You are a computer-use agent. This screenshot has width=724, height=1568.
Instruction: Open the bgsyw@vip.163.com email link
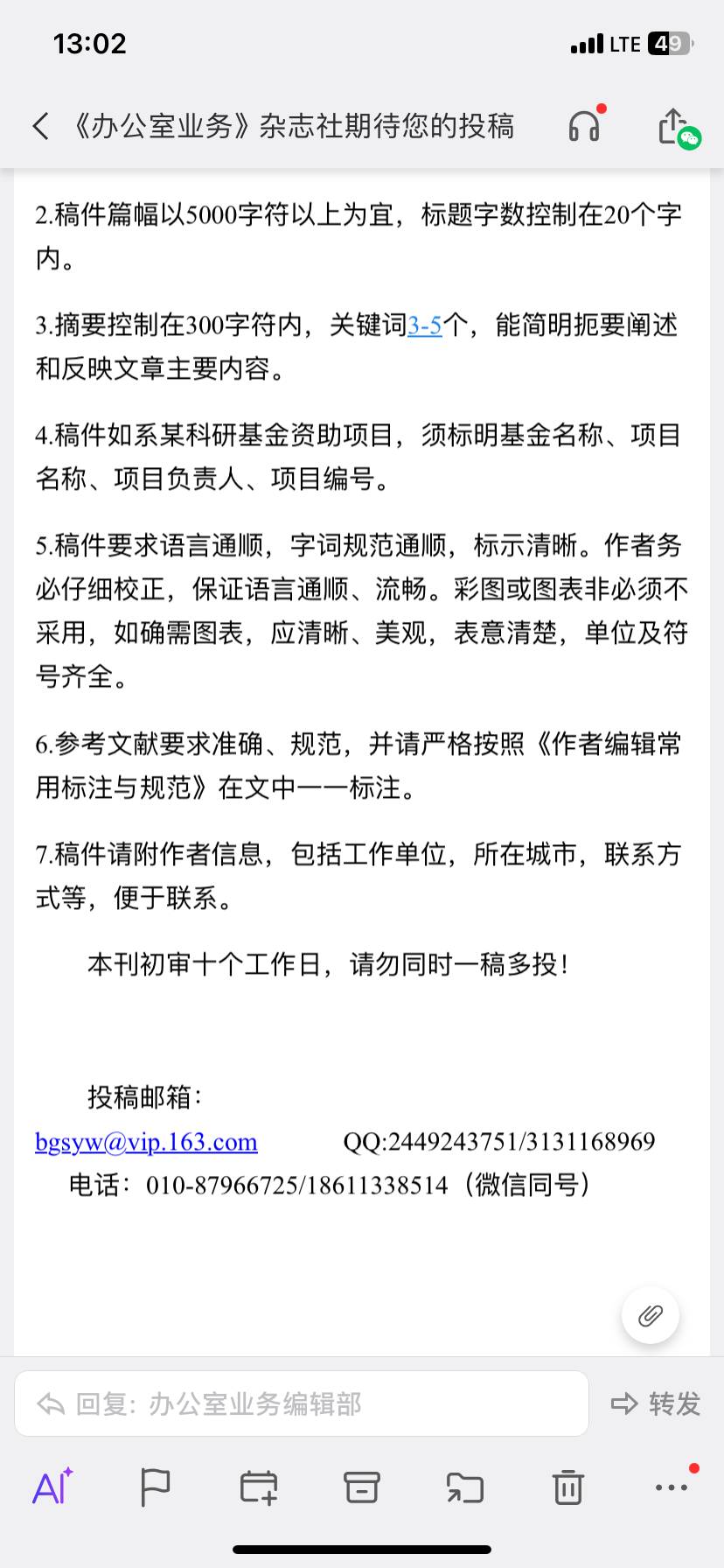point(146,1142)
